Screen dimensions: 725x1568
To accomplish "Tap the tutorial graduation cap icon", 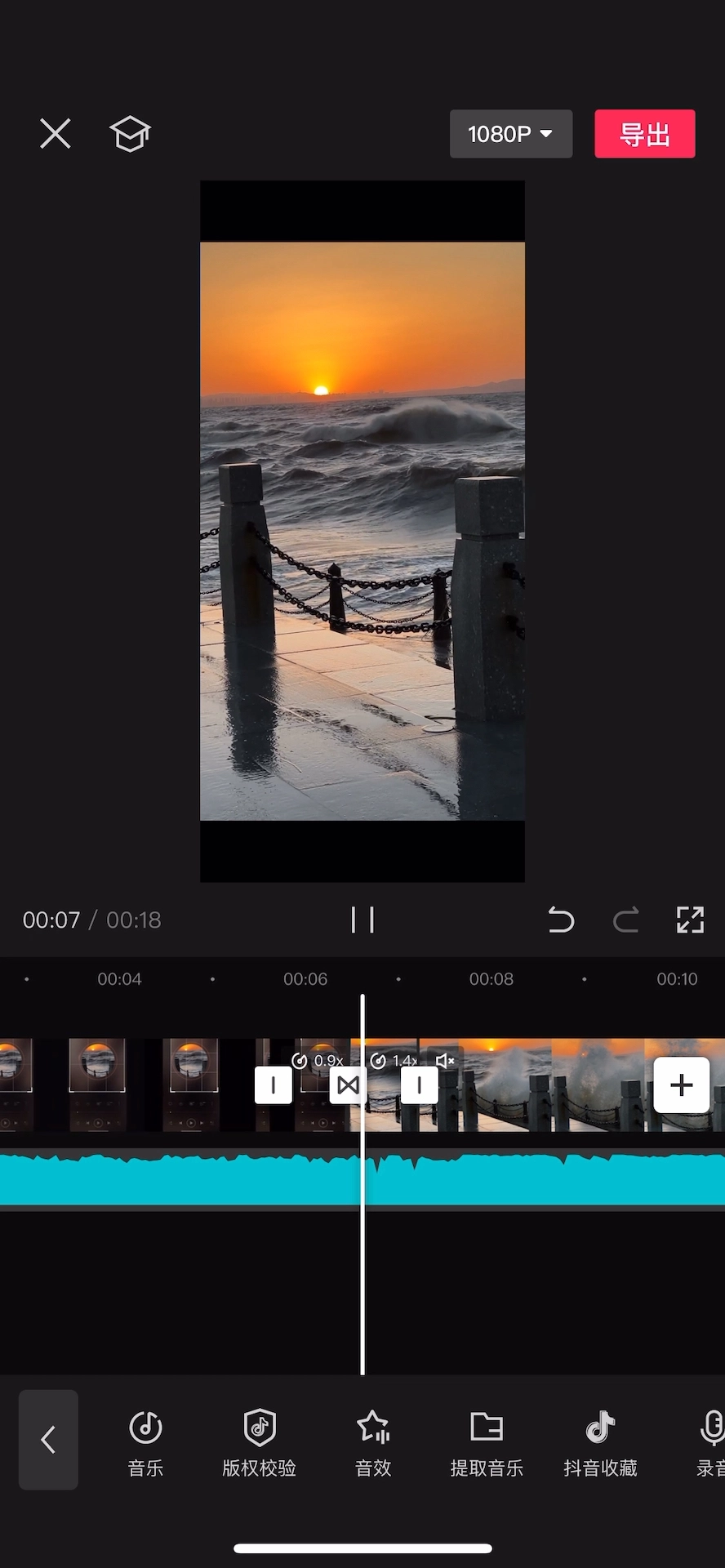I will point(130,133).
